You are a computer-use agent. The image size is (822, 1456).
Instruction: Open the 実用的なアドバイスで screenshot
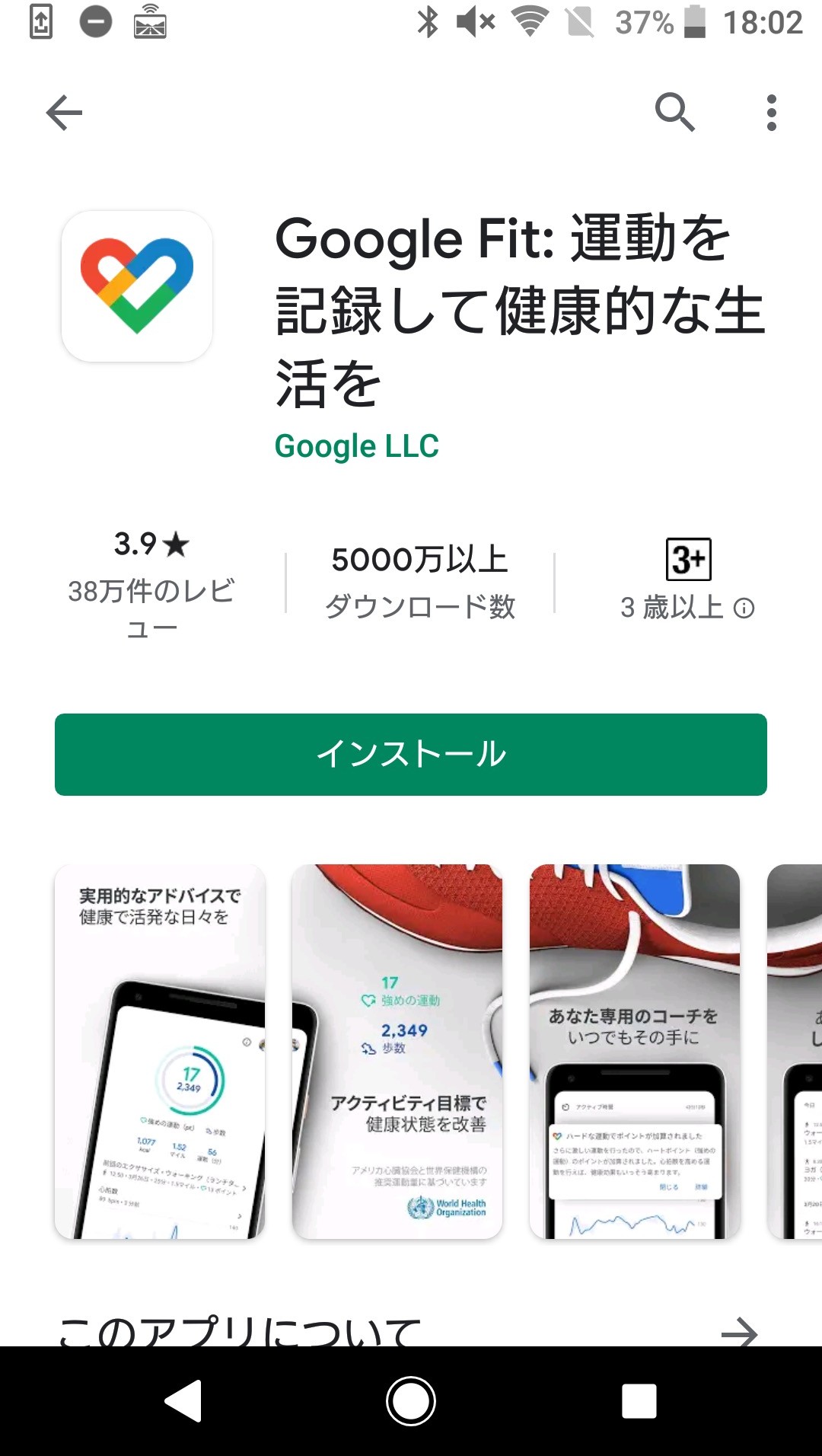[160, 1051]
